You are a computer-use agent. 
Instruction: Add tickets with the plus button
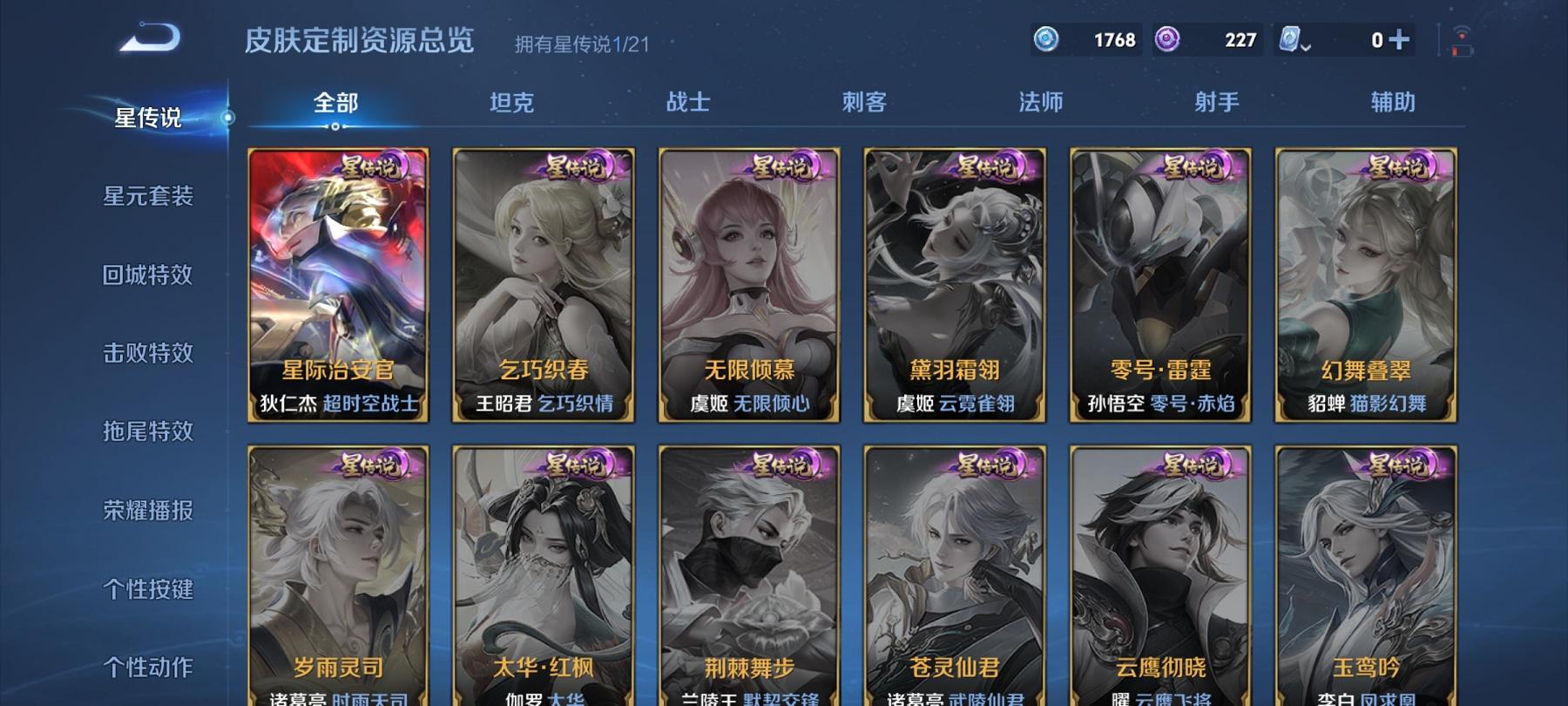1399,40
